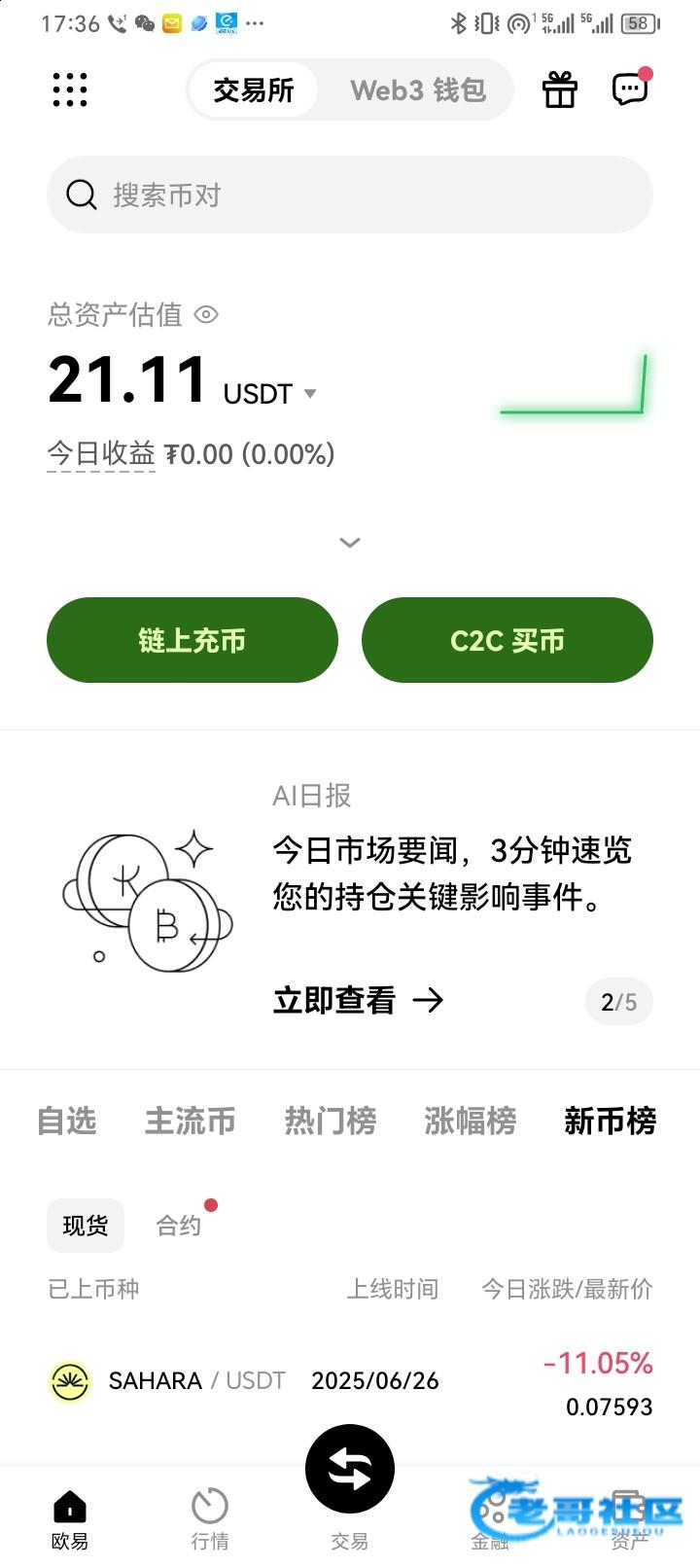The image size is (700, 1568).
Task: Open the nine-dot grid menu
Action: [x=70, y=89]
